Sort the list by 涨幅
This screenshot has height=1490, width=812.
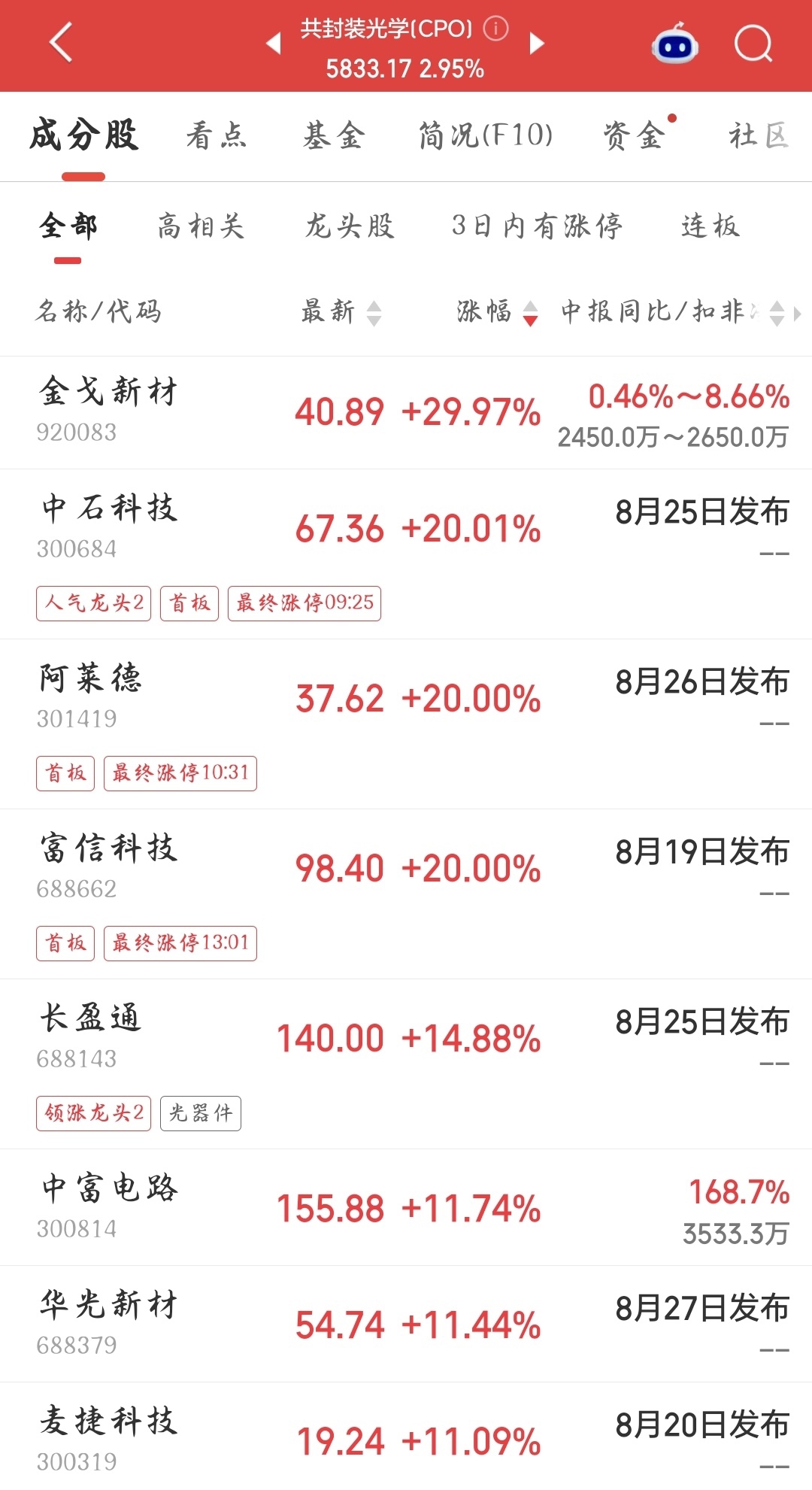pyautogui.click(x=497, y=311)
